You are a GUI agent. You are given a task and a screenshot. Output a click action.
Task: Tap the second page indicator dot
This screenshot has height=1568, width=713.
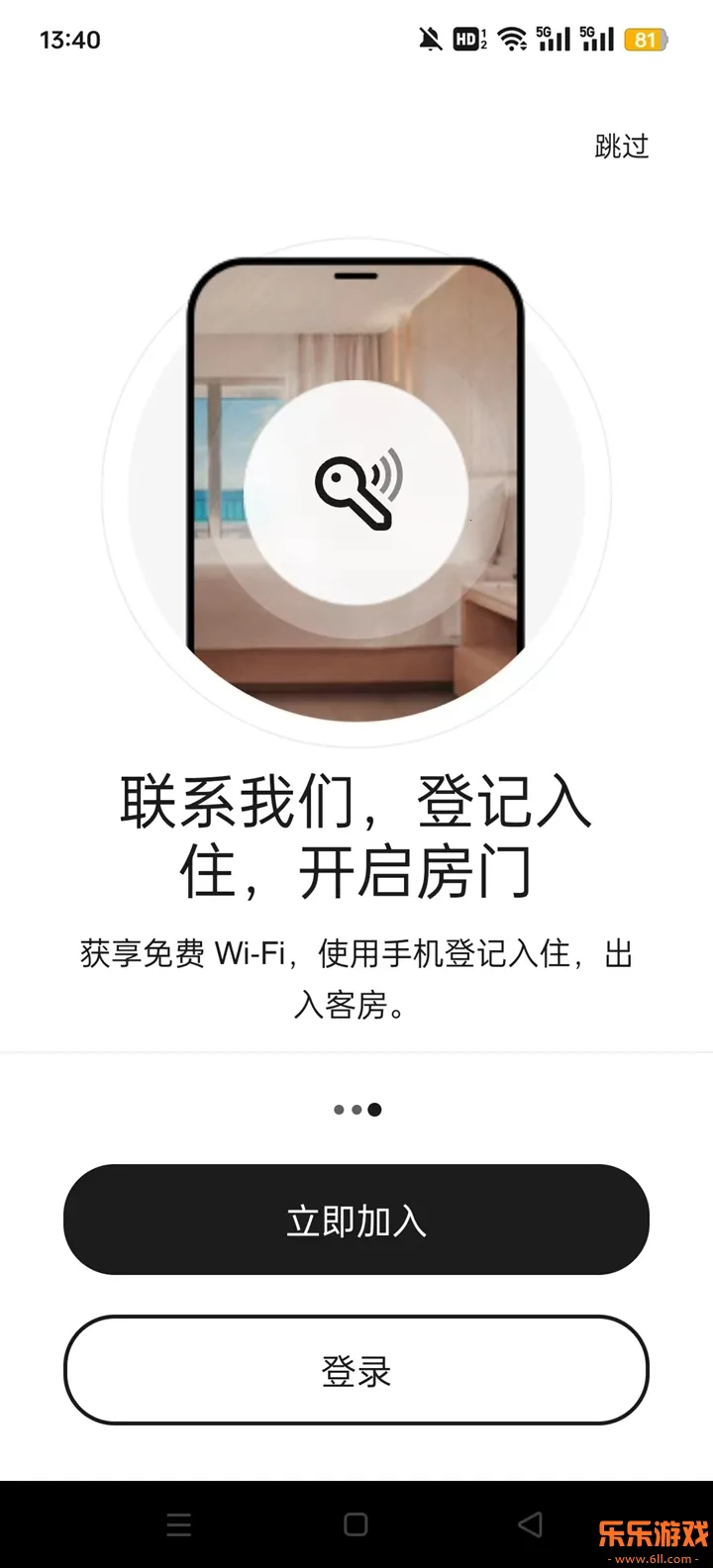coord(356,1109)
